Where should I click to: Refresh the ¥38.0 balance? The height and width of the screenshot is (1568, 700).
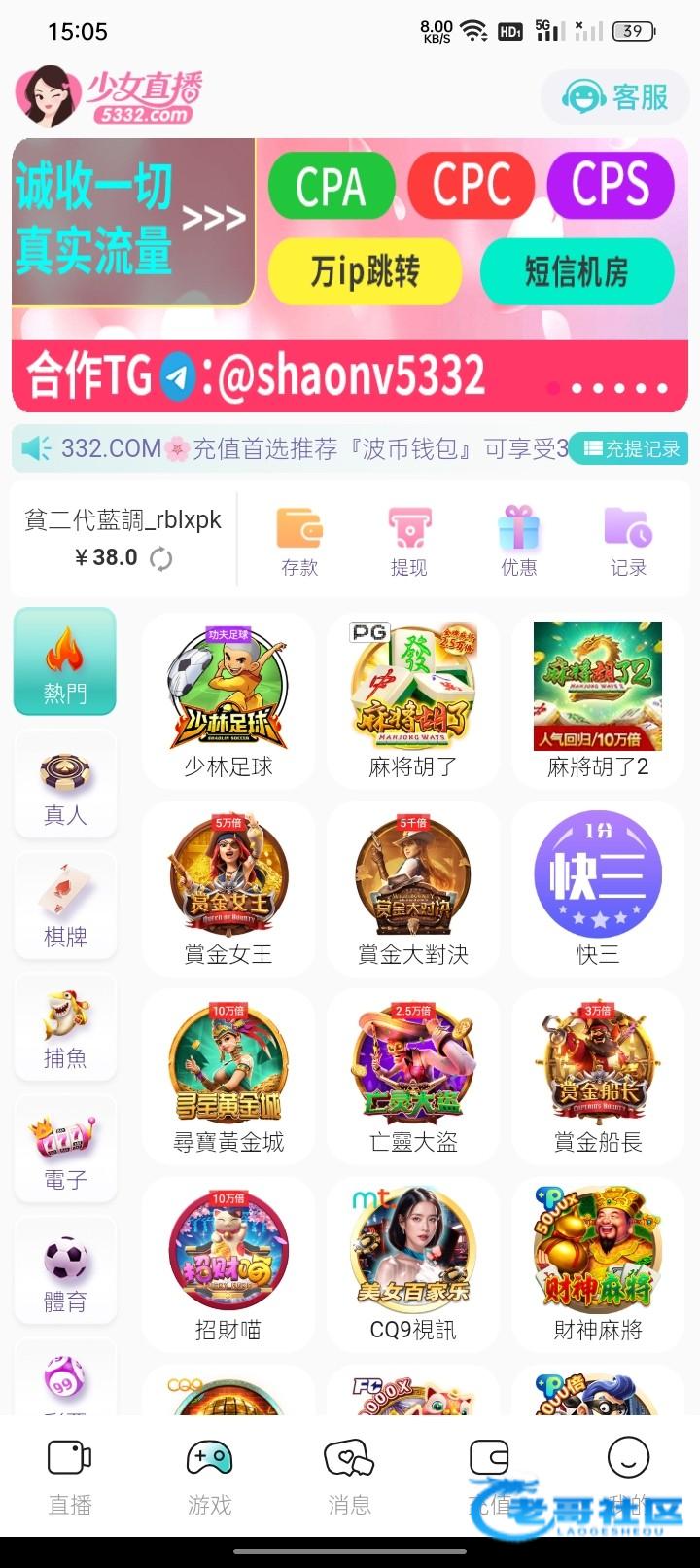click(x=160, y=558)
